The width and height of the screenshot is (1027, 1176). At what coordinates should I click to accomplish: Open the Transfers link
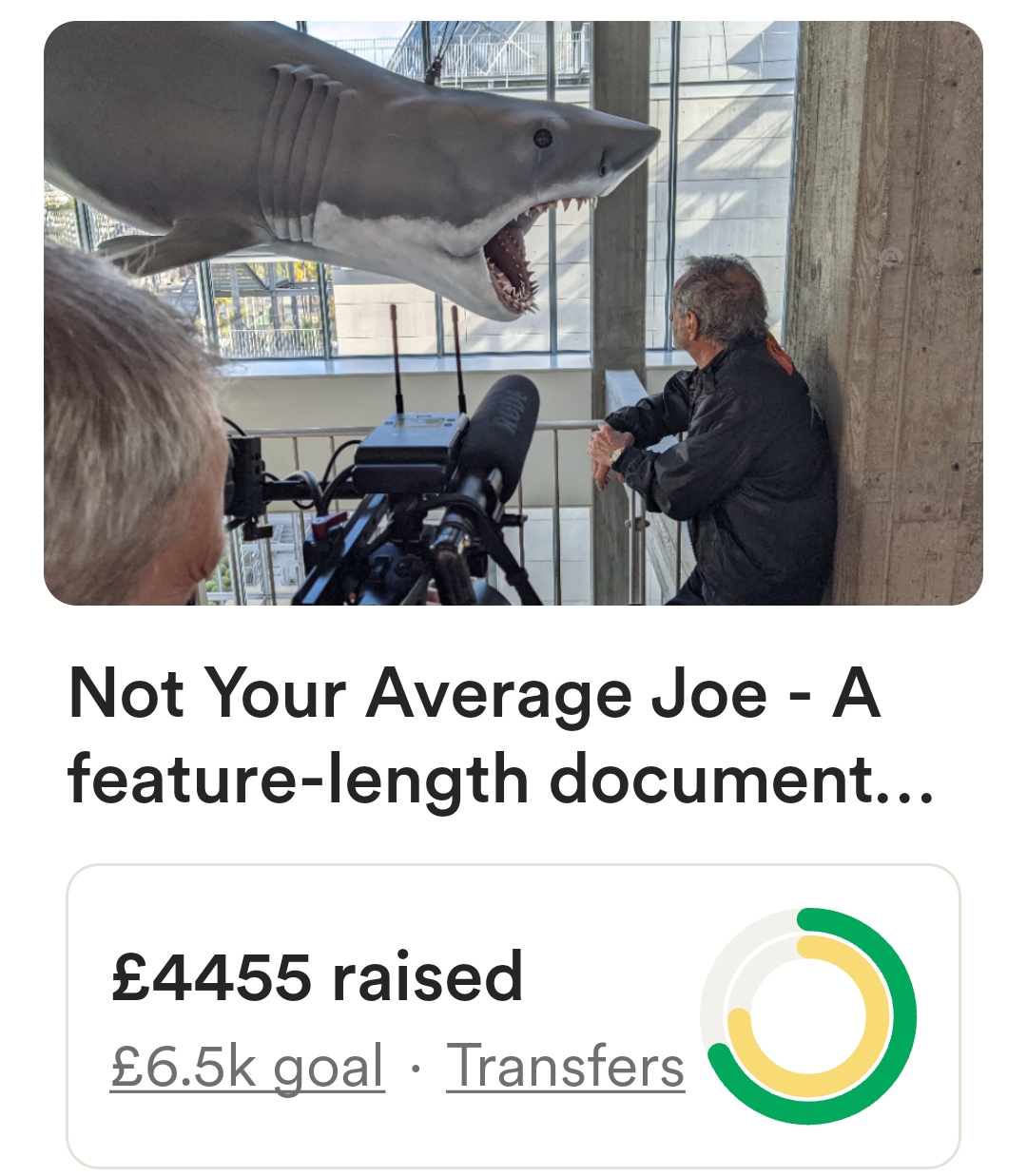[x=565, y=1066]
